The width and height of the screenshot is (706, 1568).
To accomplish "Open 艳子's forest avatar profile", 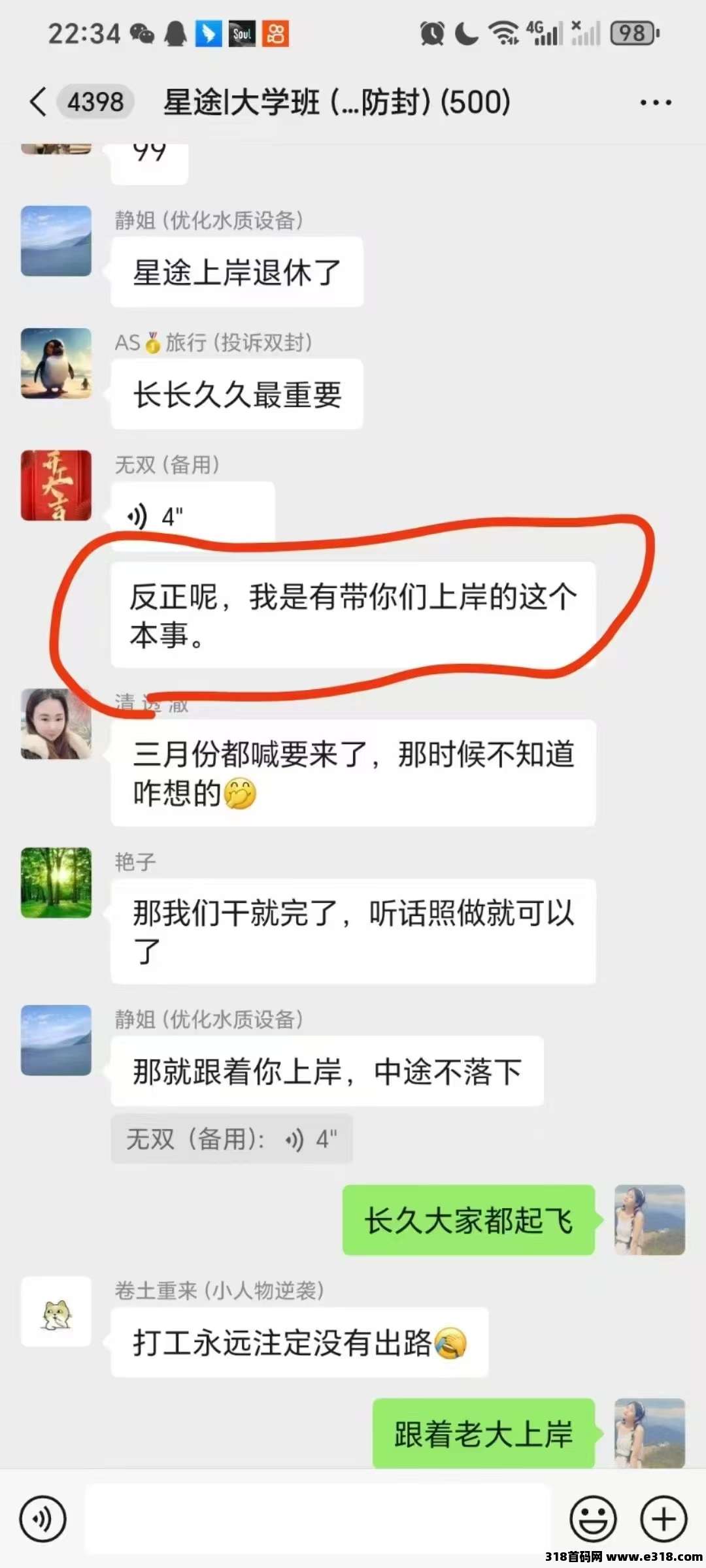I will [x=56, y=882].
